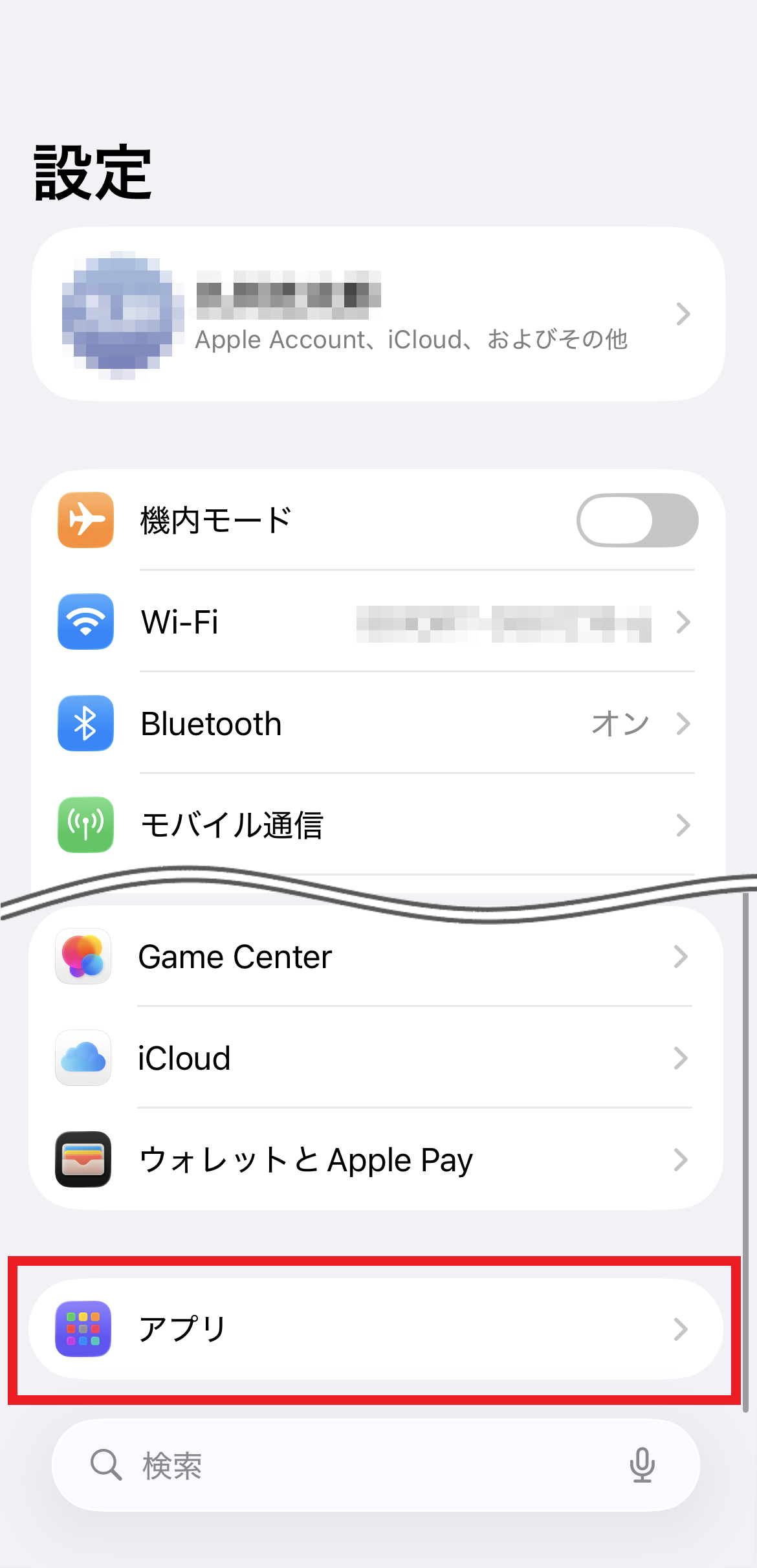This screenshot has height=1568, width=757.
Task: Tap the microphone icon for voice search
Action: click(642, 1465)
